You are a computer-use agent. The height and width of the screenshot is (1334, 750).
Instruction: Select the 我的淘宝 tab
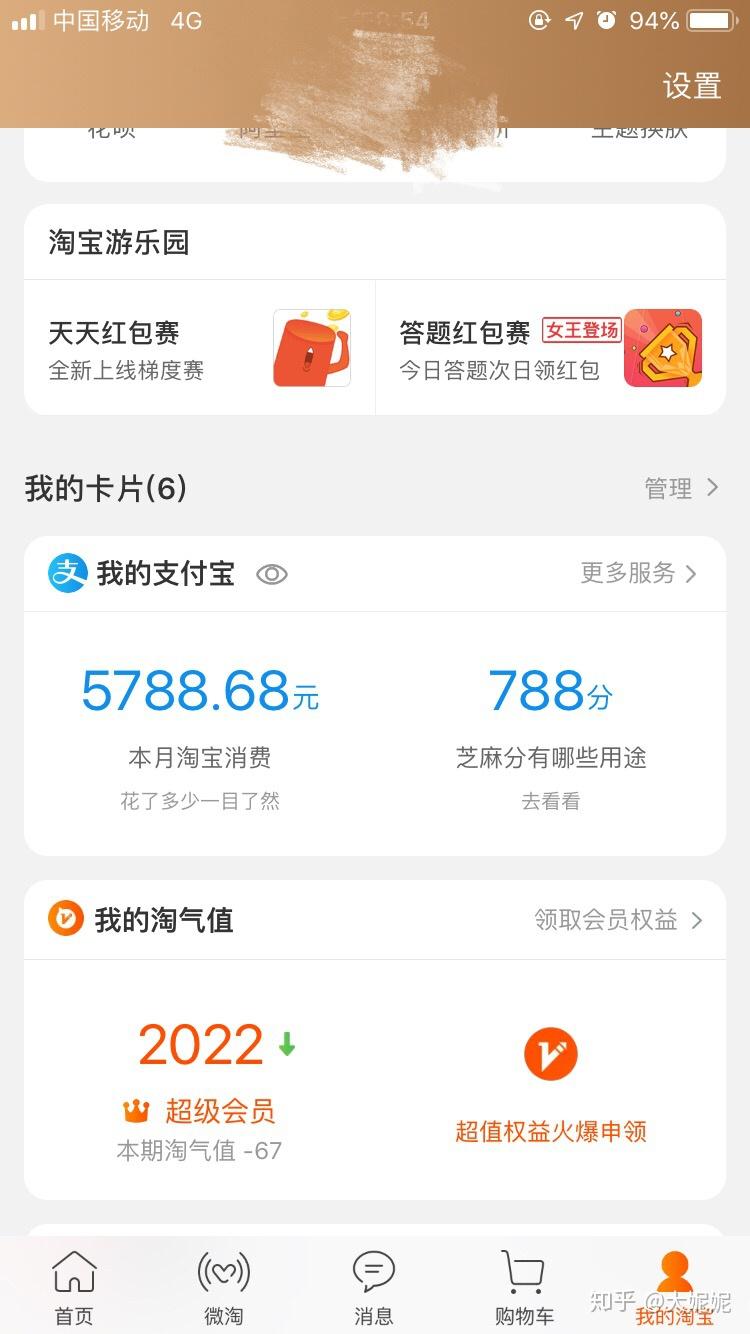point(674,1288)
